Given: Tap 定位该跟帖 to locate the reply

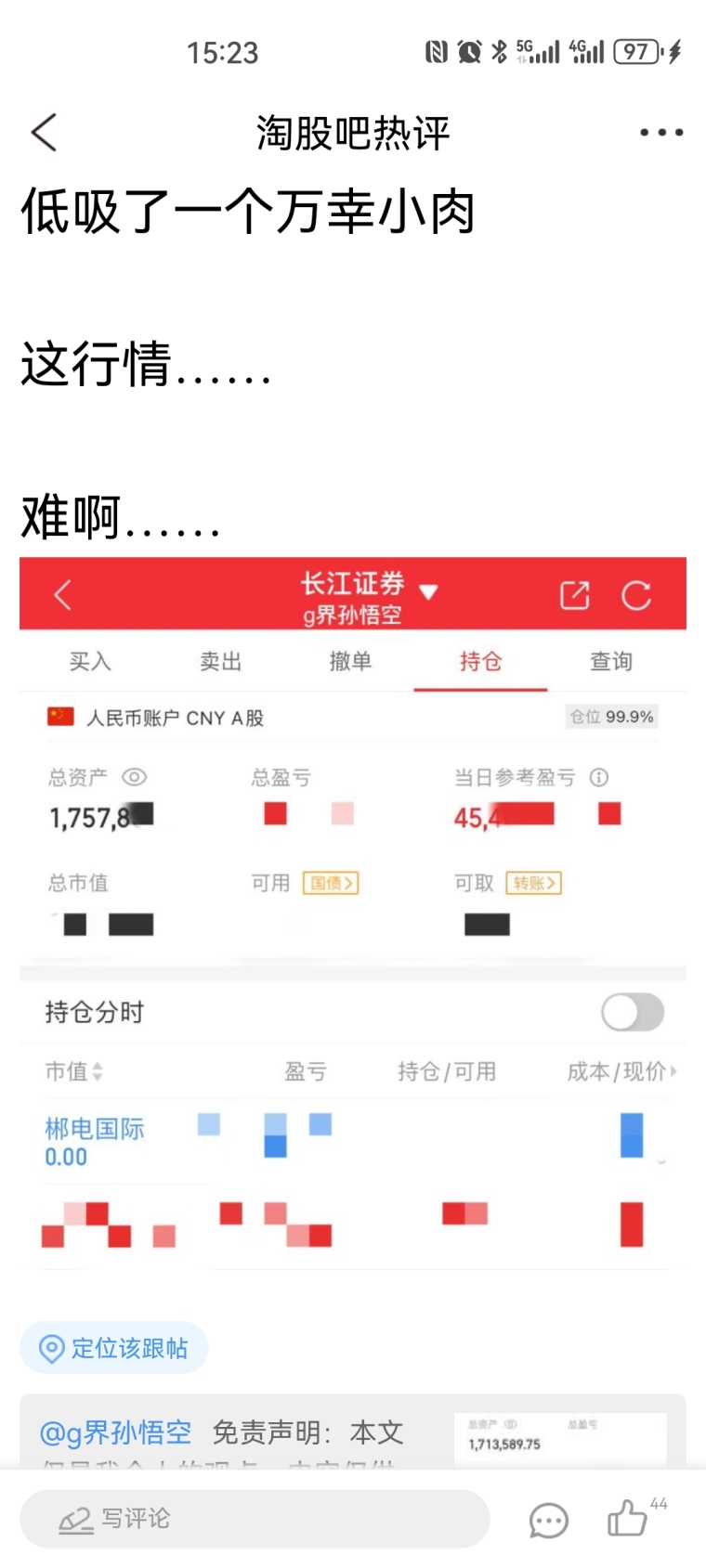Looking at the screenshot, I should [114, 1348].
